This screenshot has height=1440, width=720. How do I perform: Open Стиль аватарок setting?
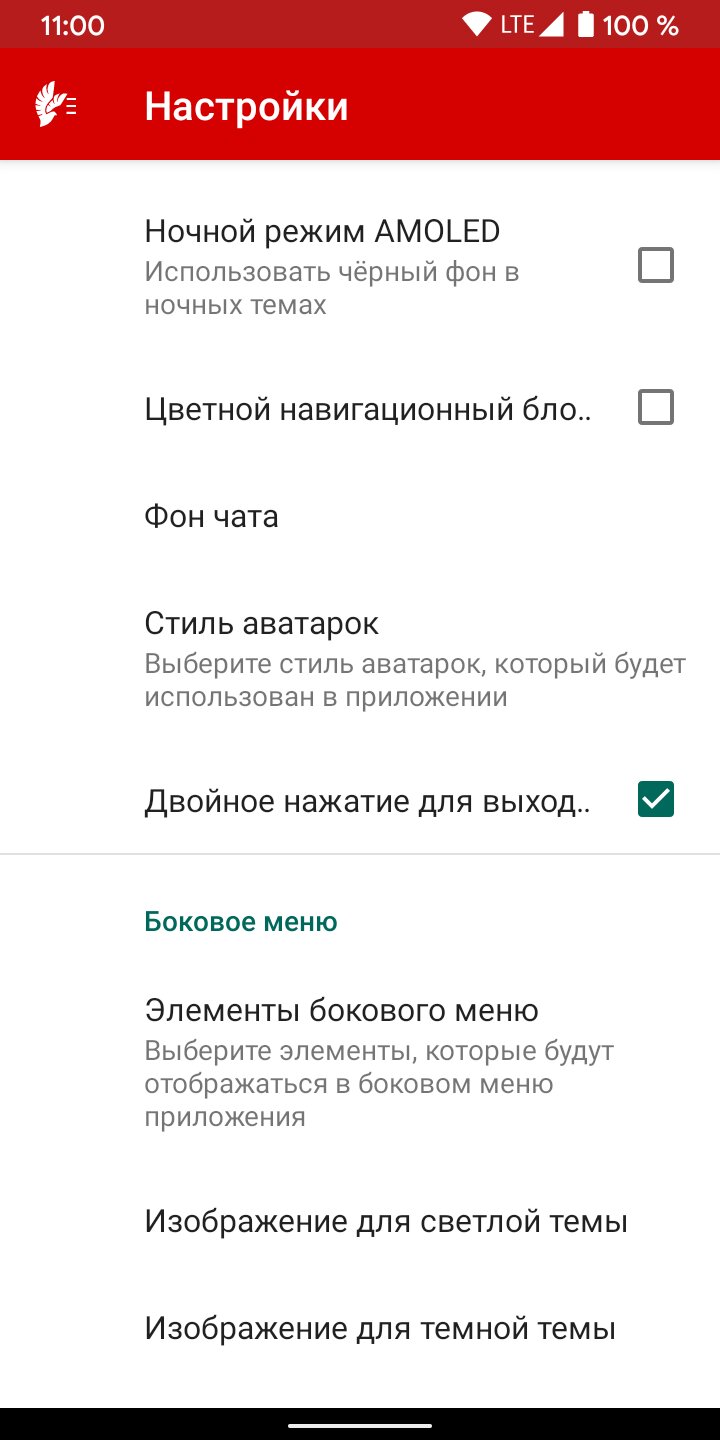360,659
